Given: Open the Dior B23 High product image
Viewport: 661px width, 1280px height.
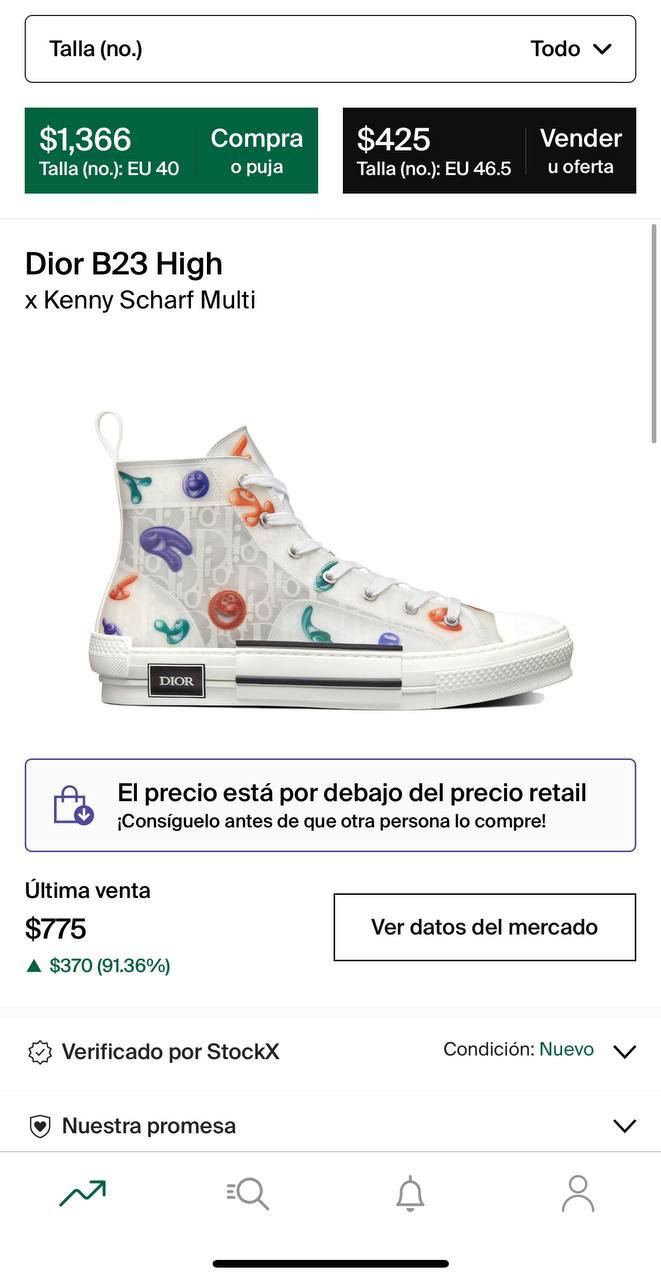Looking at the screenshot, I should (332, 560).
